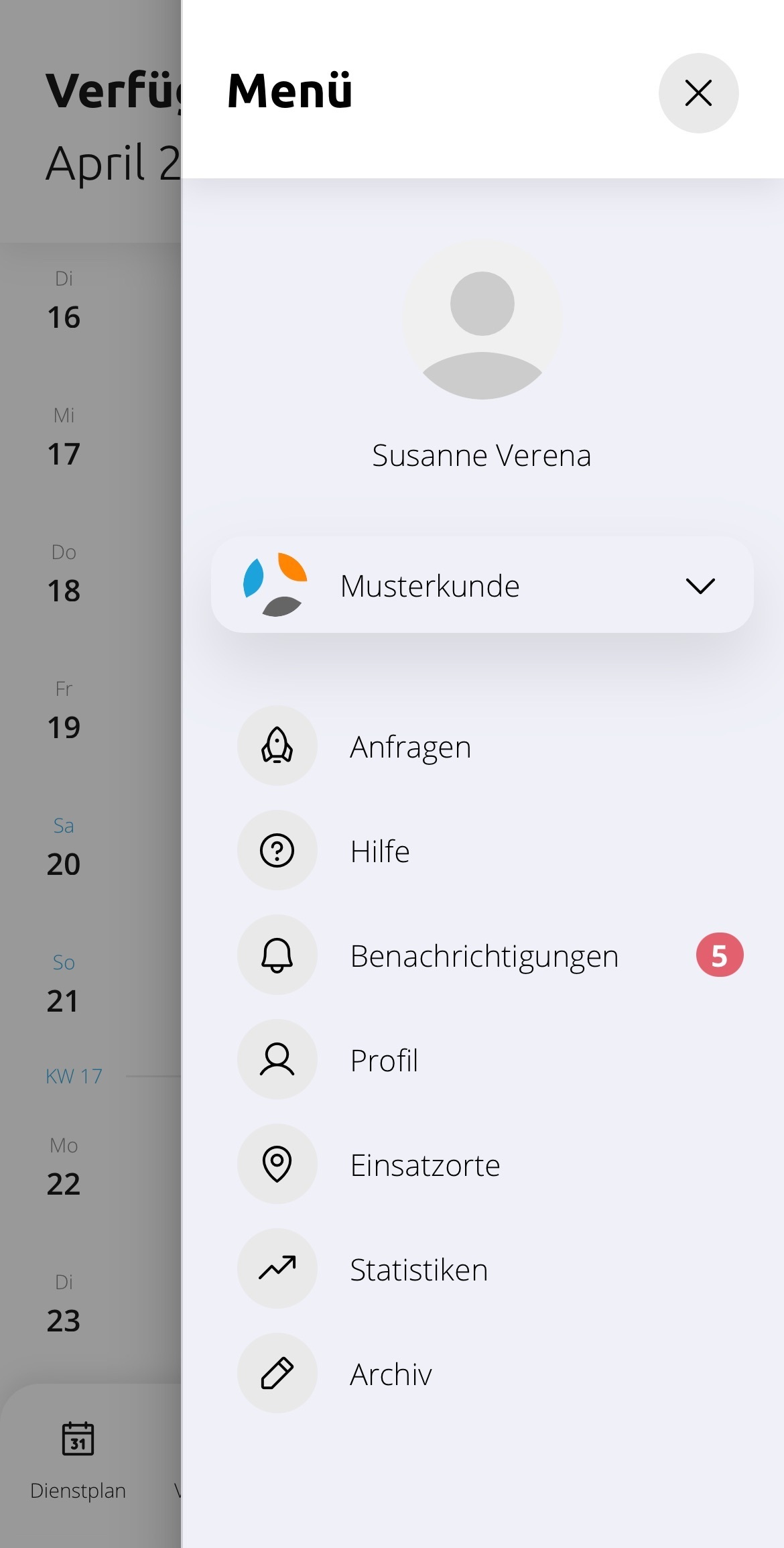This screenshot has width=784, height=1548.
Task: Open the Archiv
Action: click(391, 1374)
